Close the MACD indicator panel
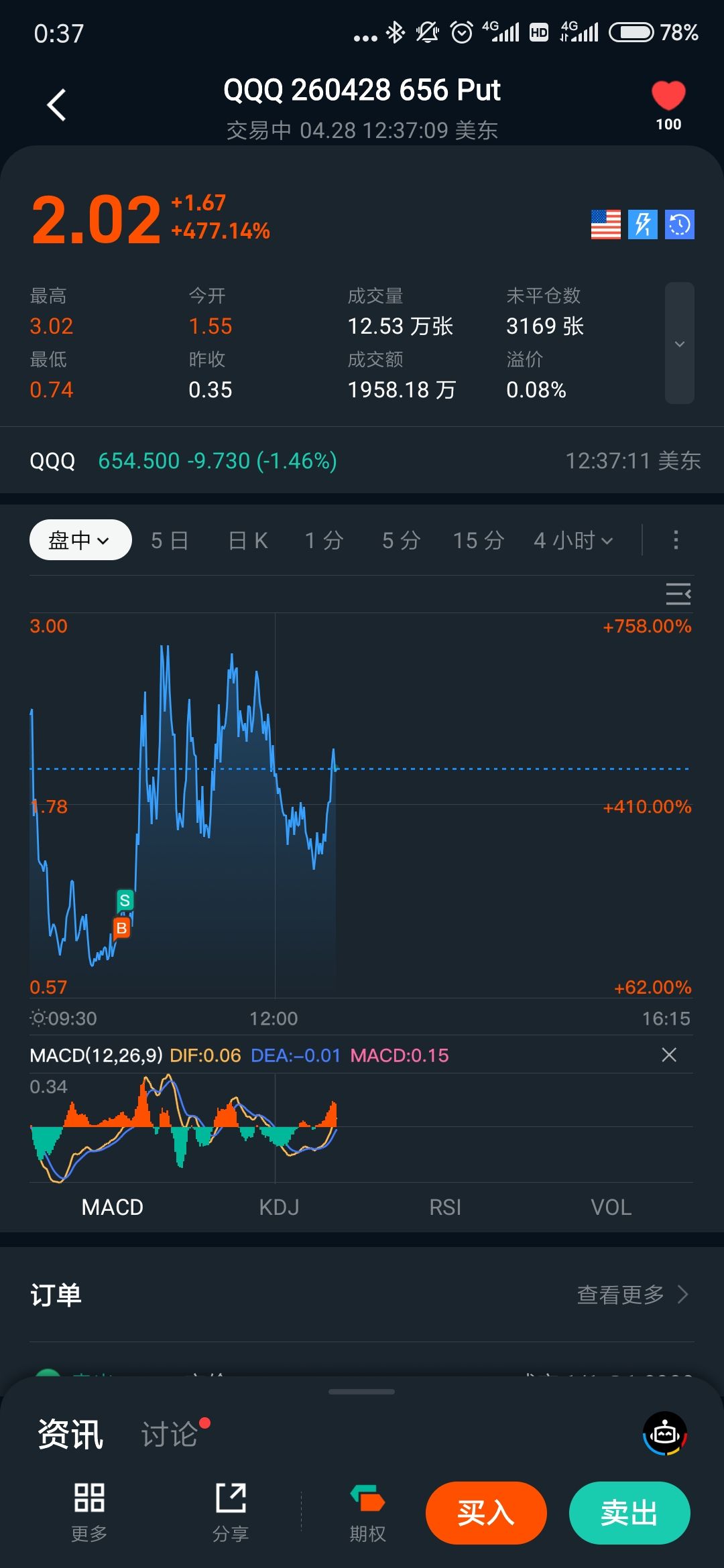Image resolution: width=724 pixels, height=1568 pixels. pyautogui.click(x=668, y=1055)
